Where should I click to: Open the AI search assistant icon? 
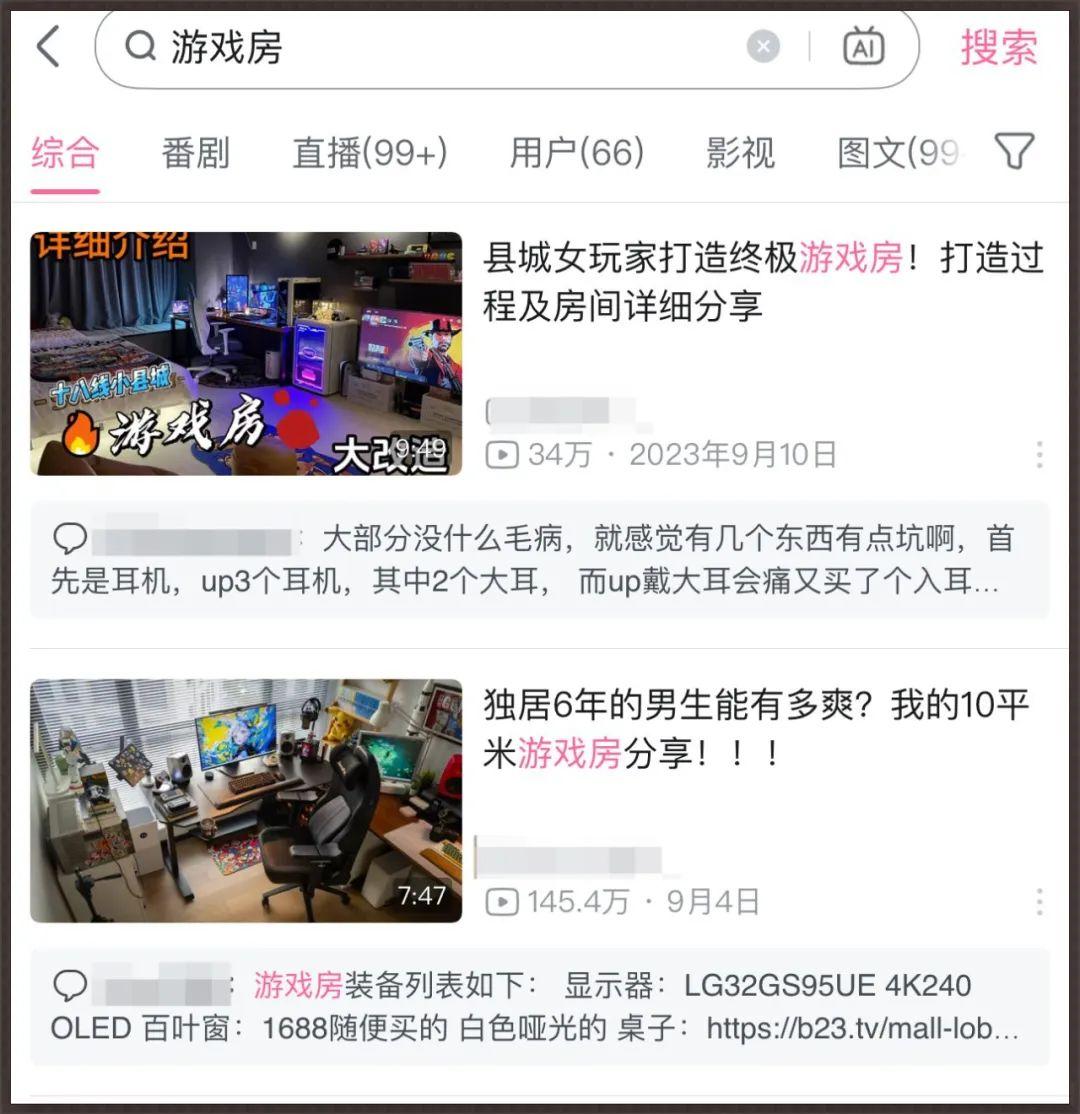[x=863, y=47]
